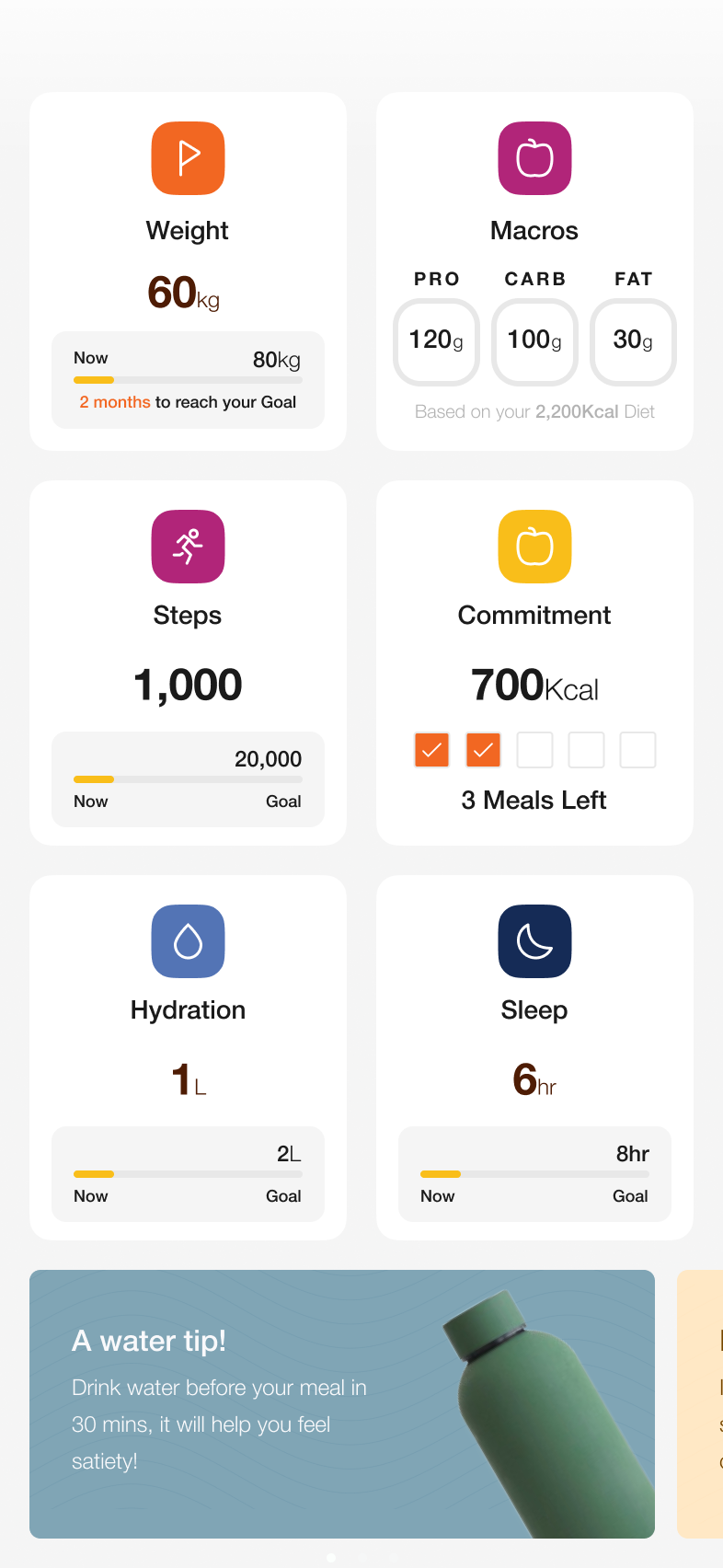Viewport: 723px width, 1568px height.
Task: Check the last meal checkbox in Commitment
Action: (x=637, y=750)
